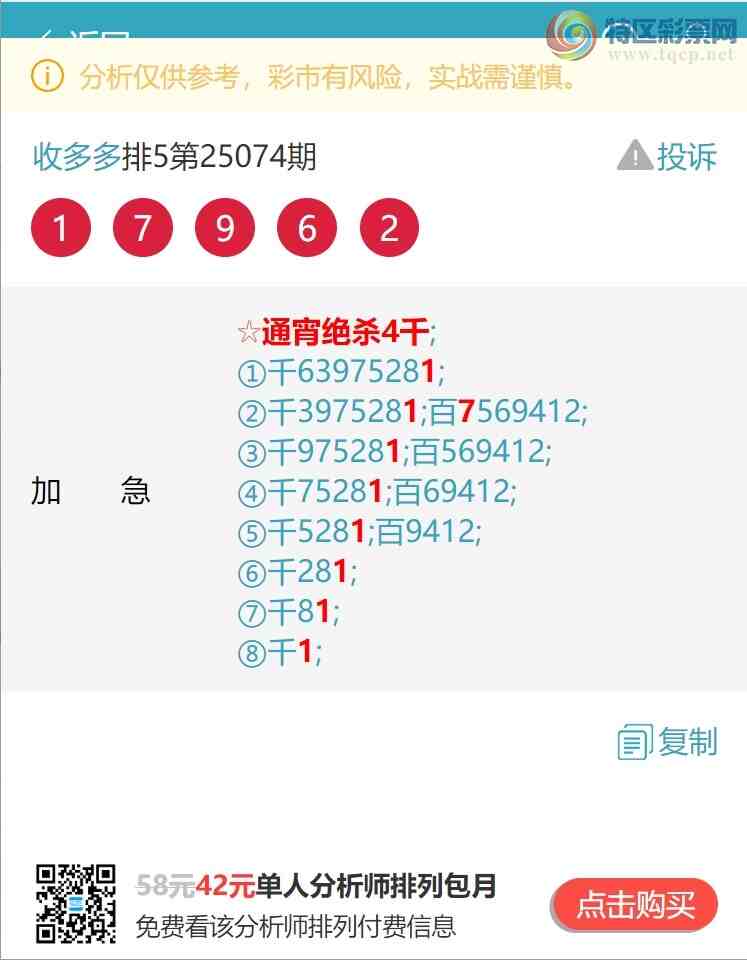Screen dimensions: 747x960
Task: Tap the back arrow in the header
Action: [48, 33]
